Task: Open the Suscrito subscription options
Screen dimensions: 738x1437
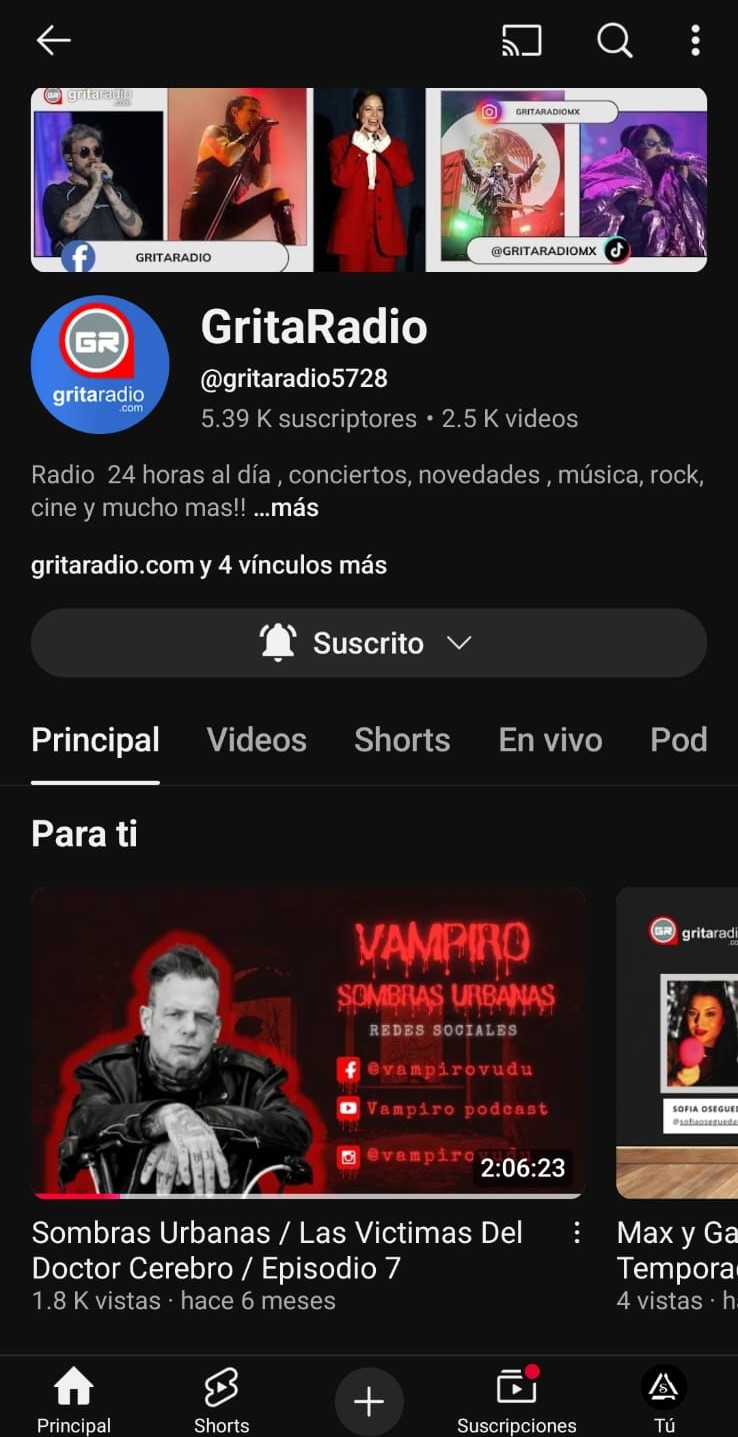Action: point(368,643)
